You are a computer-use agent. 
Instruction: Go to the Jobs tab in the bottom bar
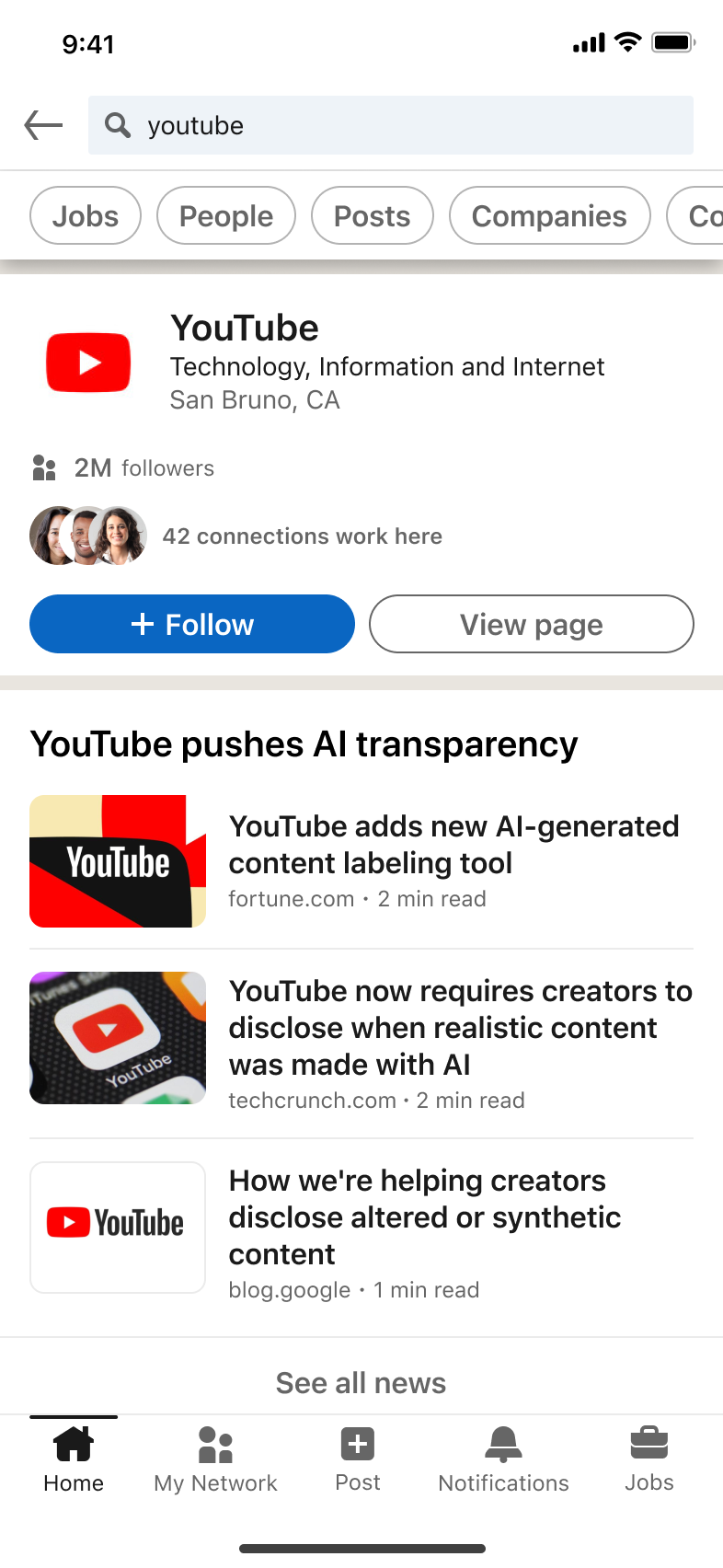(648, 1459)
